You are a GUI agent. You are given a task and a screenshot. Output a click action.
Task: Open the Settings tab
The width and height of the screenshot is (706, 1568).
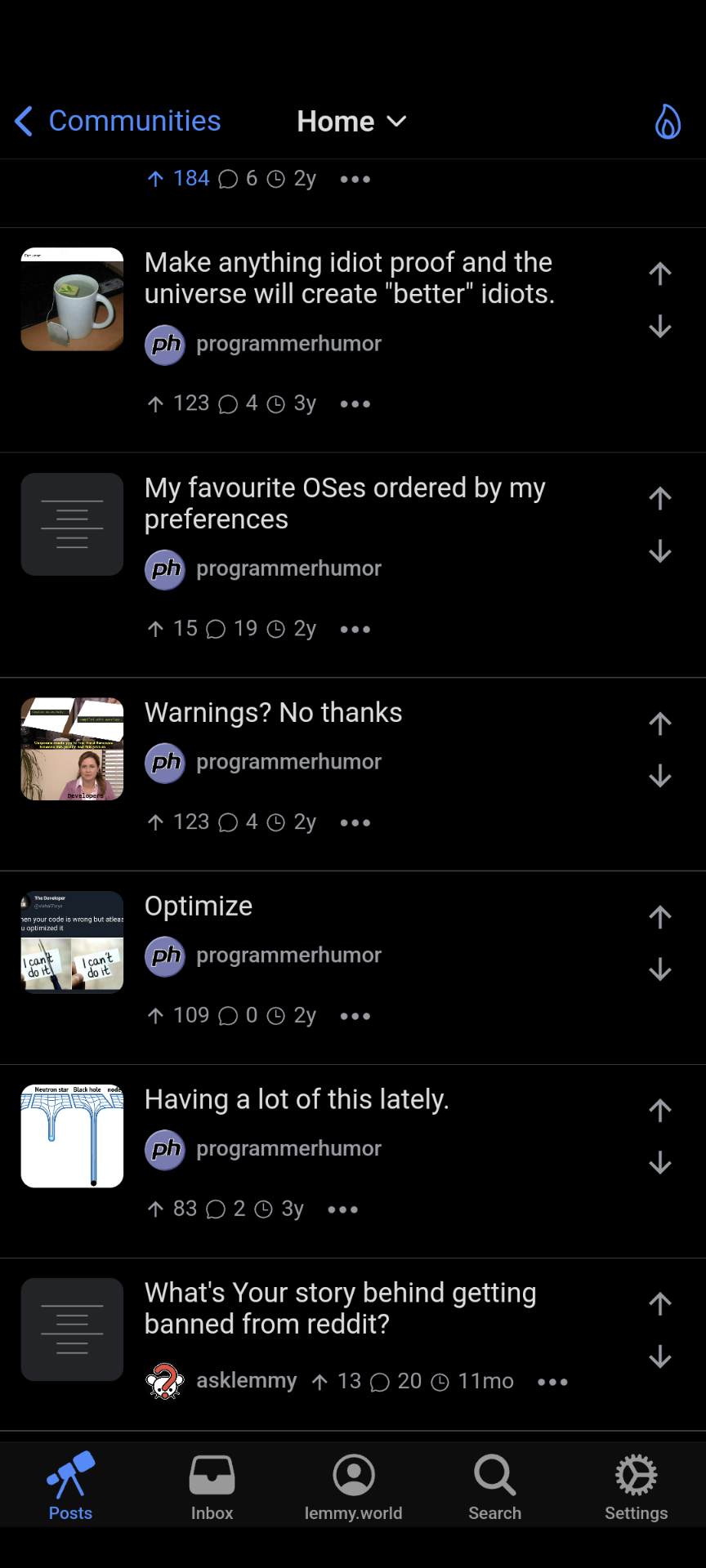636,1487
